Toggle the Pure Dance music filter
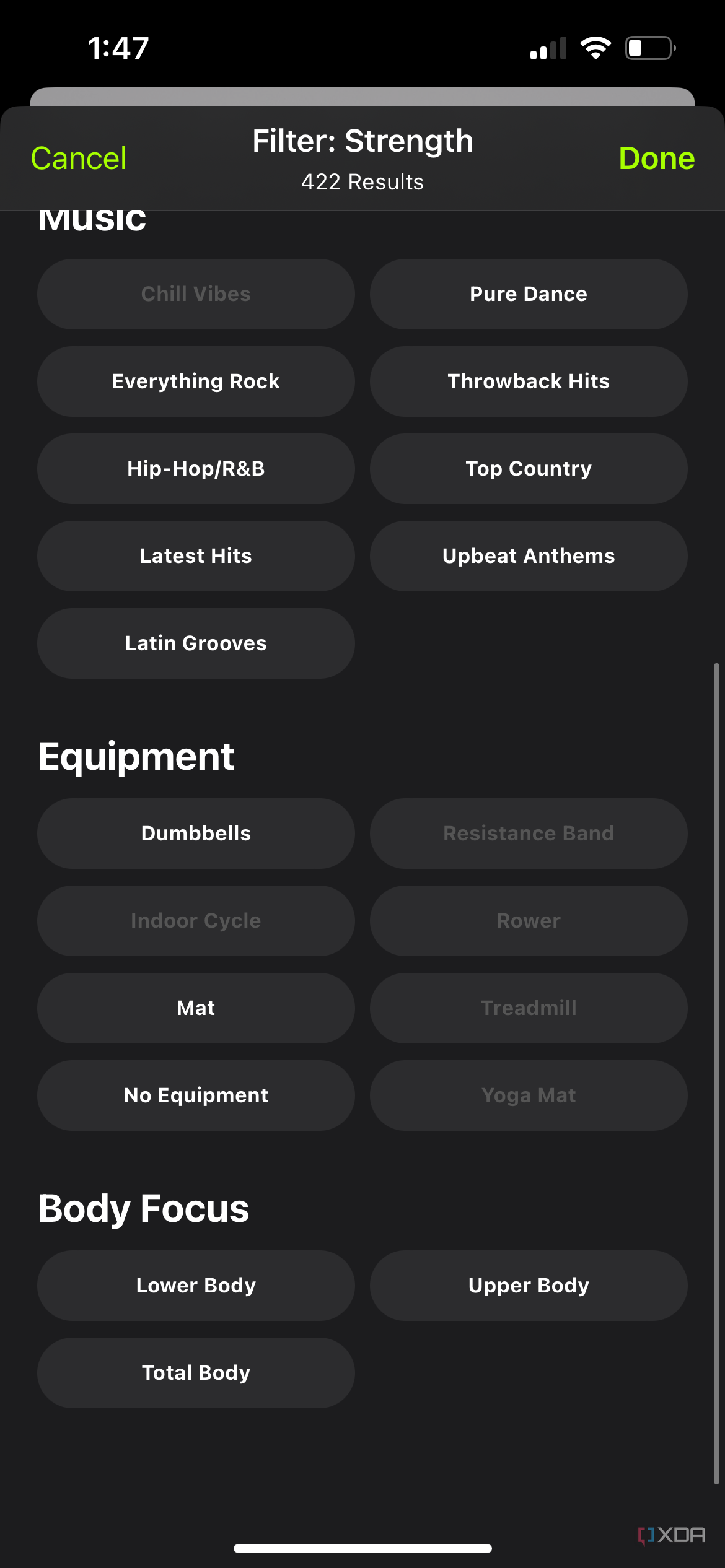This screenshot has height=1568, width=725. (529, 294)
